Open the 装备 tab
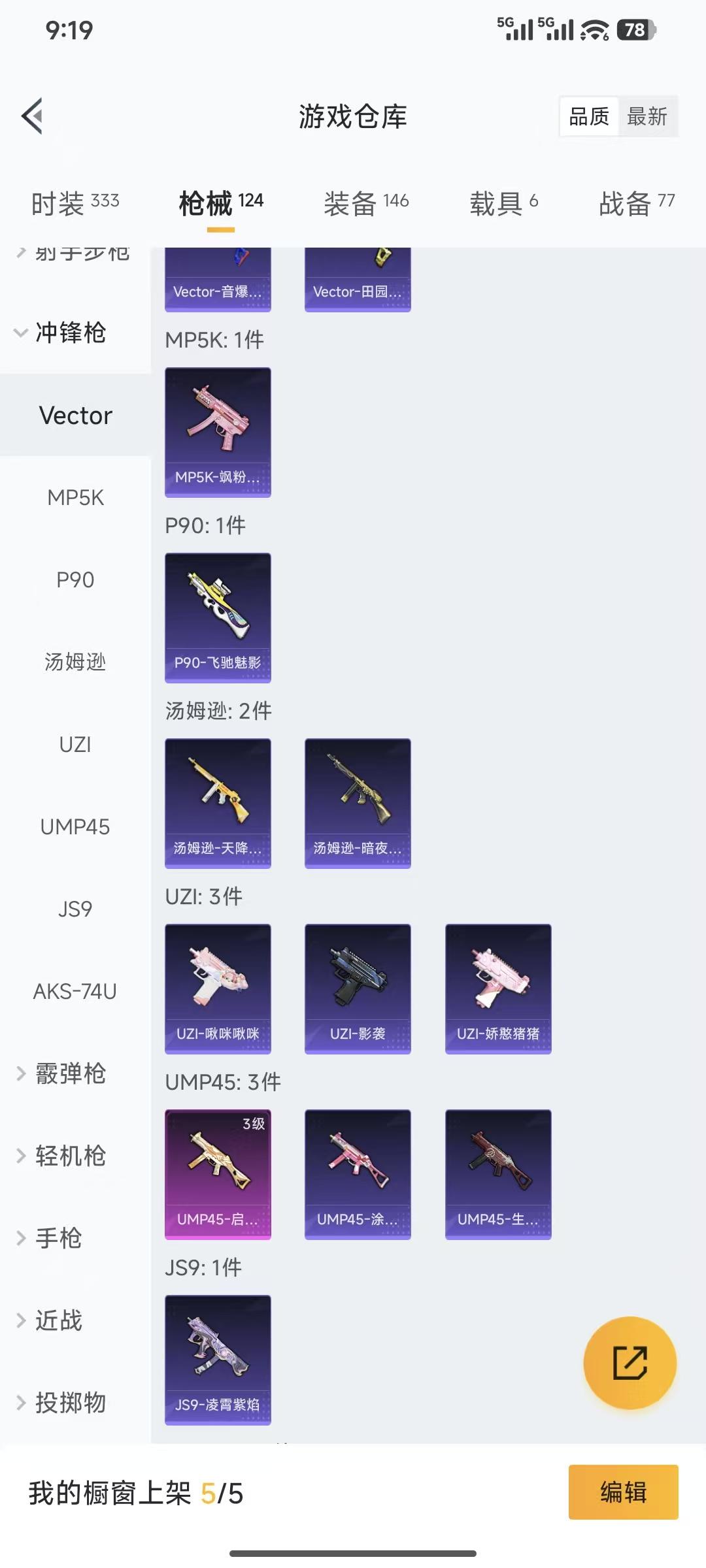706x1568 pixels. [x=366, y=203]
